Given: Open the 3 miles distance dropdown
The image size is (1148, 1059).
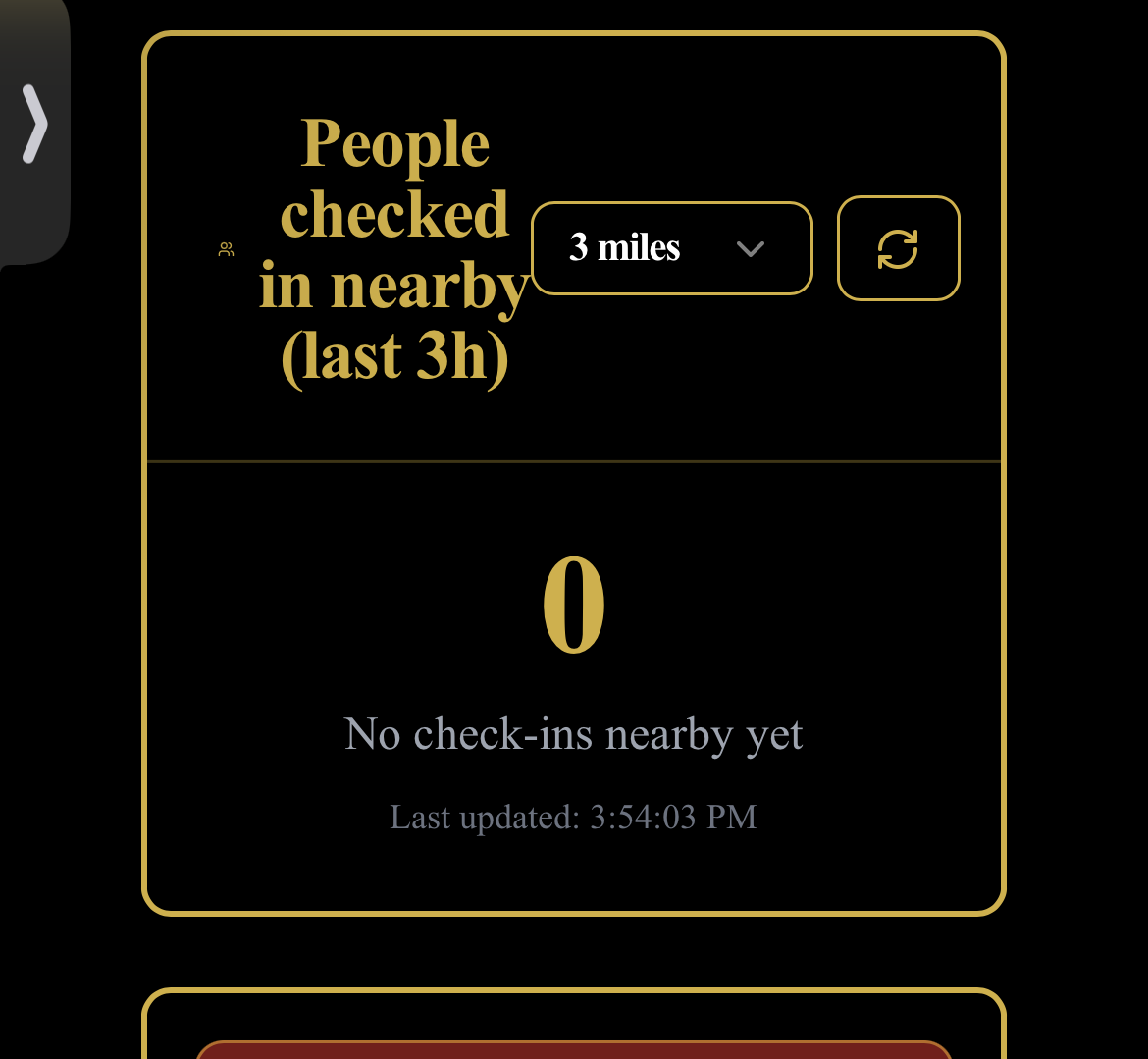Looking at the screenshot, I should pyautogui.click(x=671, y=248).
